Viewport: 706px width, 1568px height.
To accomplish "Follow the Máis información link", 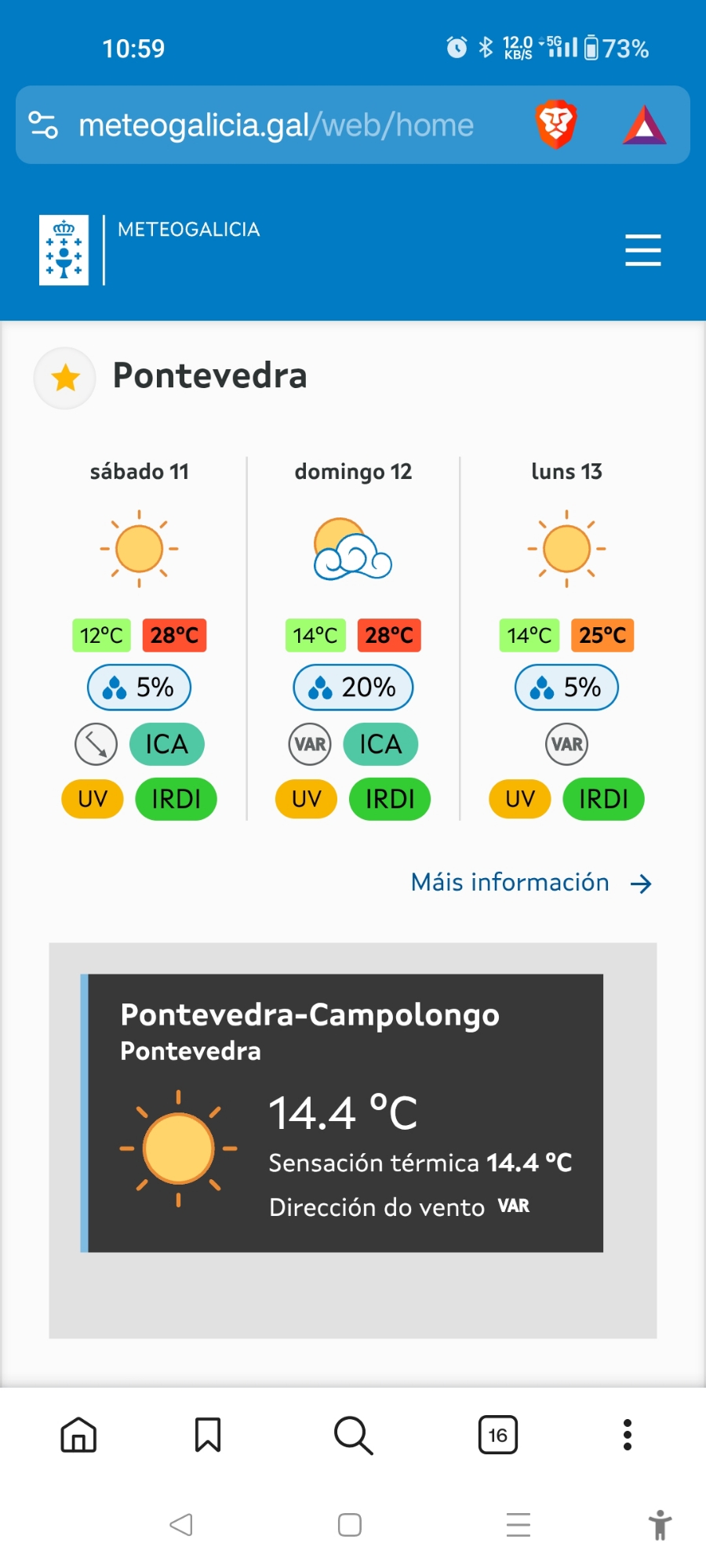I will [531, 883].
